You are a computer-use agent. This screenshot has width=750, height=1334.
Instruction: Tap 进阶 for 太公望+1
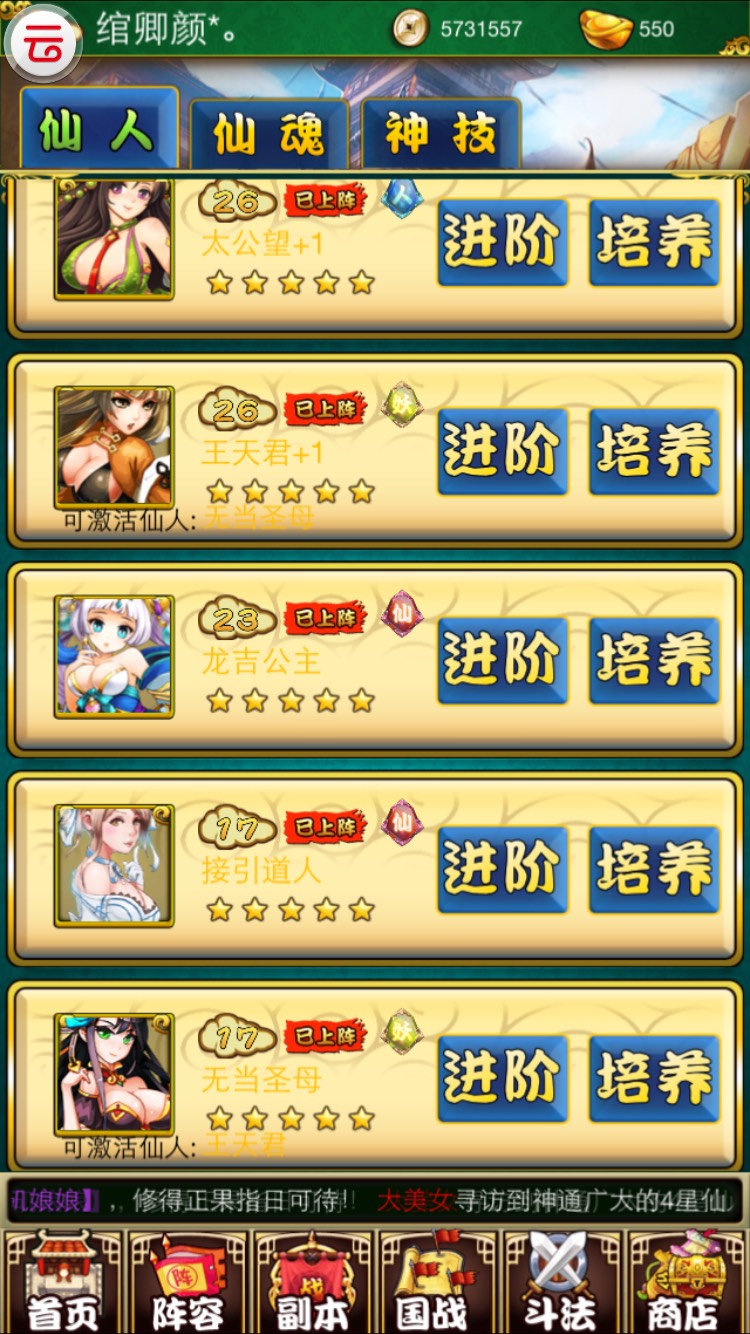(502, 243)
